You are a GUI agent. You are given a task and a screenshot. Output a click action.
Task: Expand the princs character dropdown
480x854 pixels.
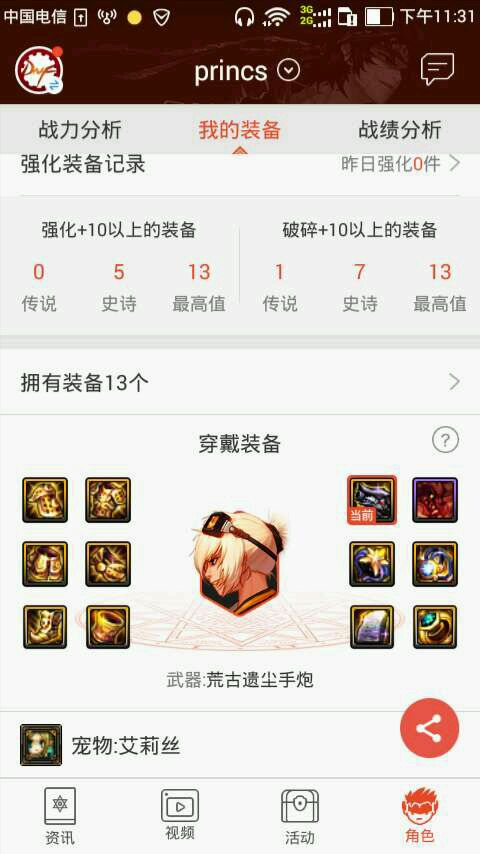pyautogui.click(x=288, y=70)
